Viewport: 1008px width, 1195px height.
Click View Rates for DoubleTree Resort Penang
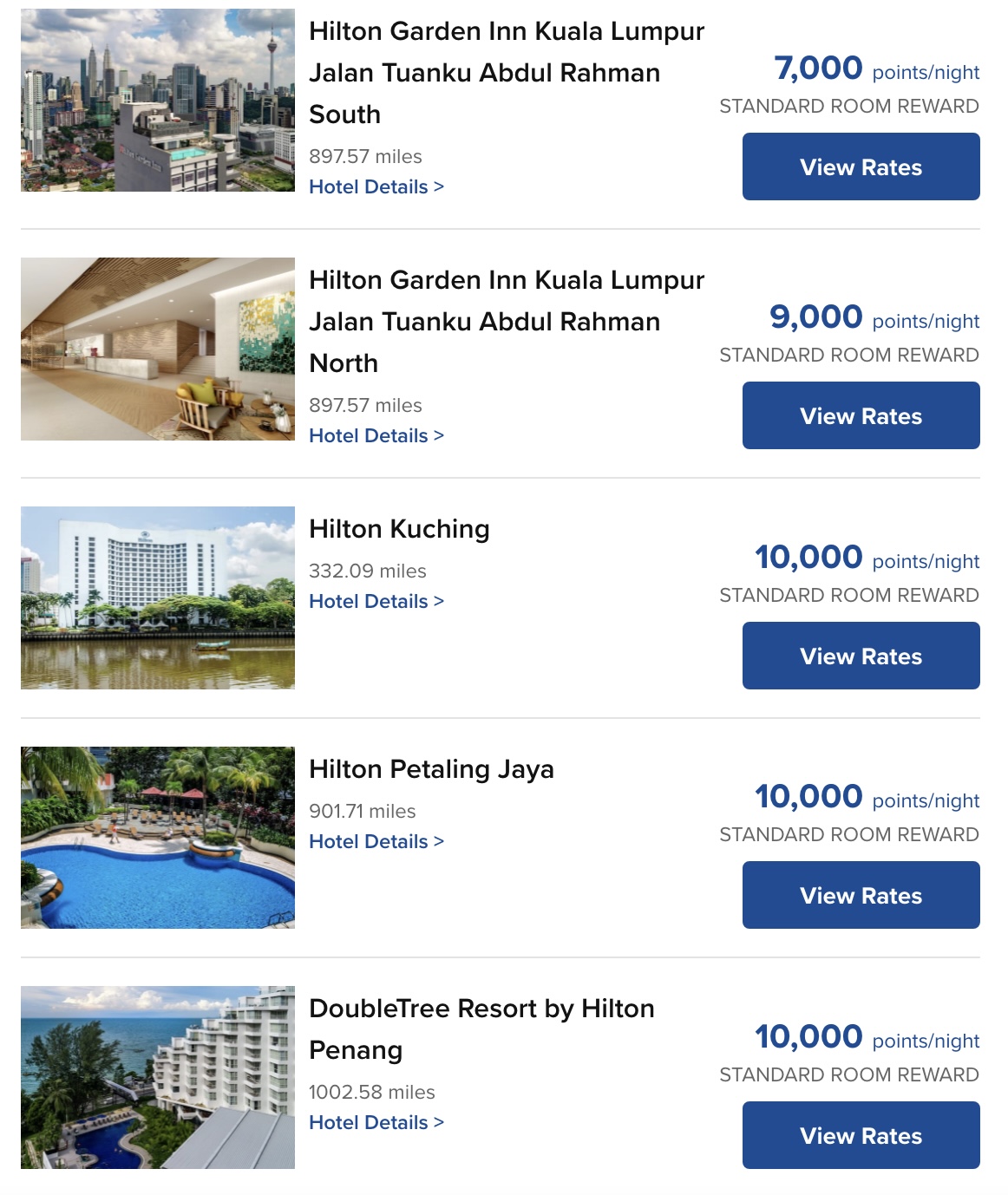click(x=860, y=1135)
